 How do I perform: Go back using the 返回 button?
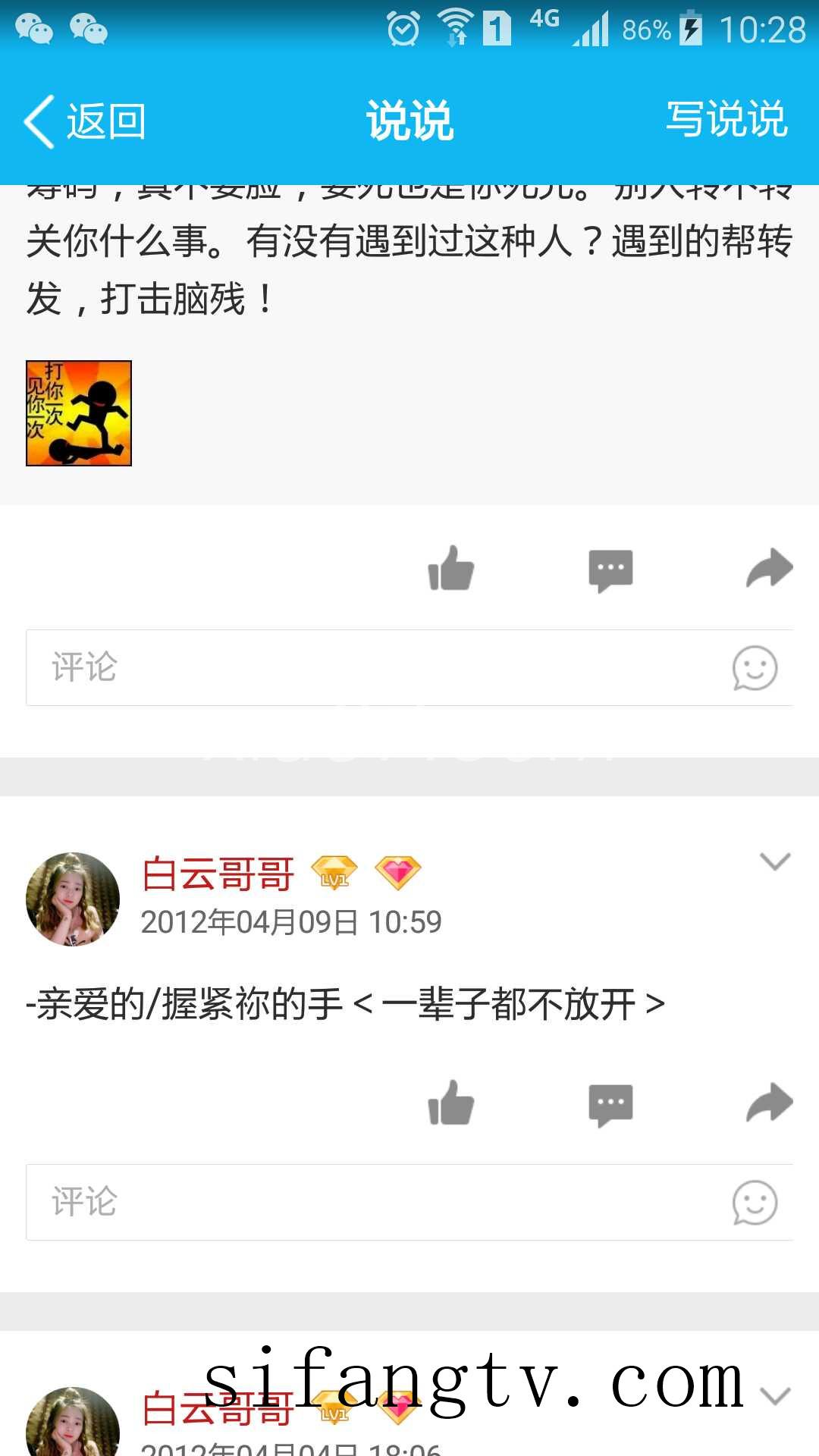click(x=85, y=121)
